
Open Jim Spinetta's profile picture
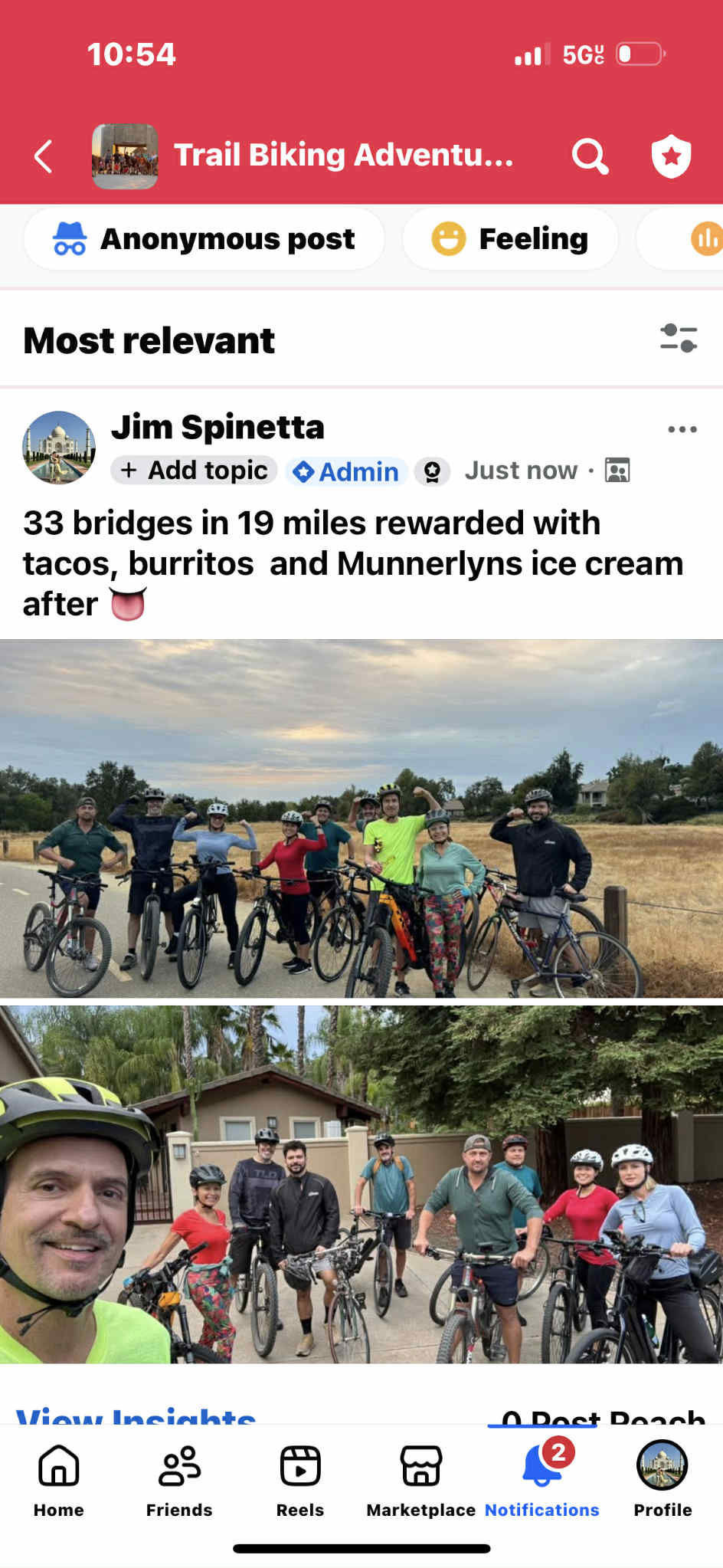[59, 448]
